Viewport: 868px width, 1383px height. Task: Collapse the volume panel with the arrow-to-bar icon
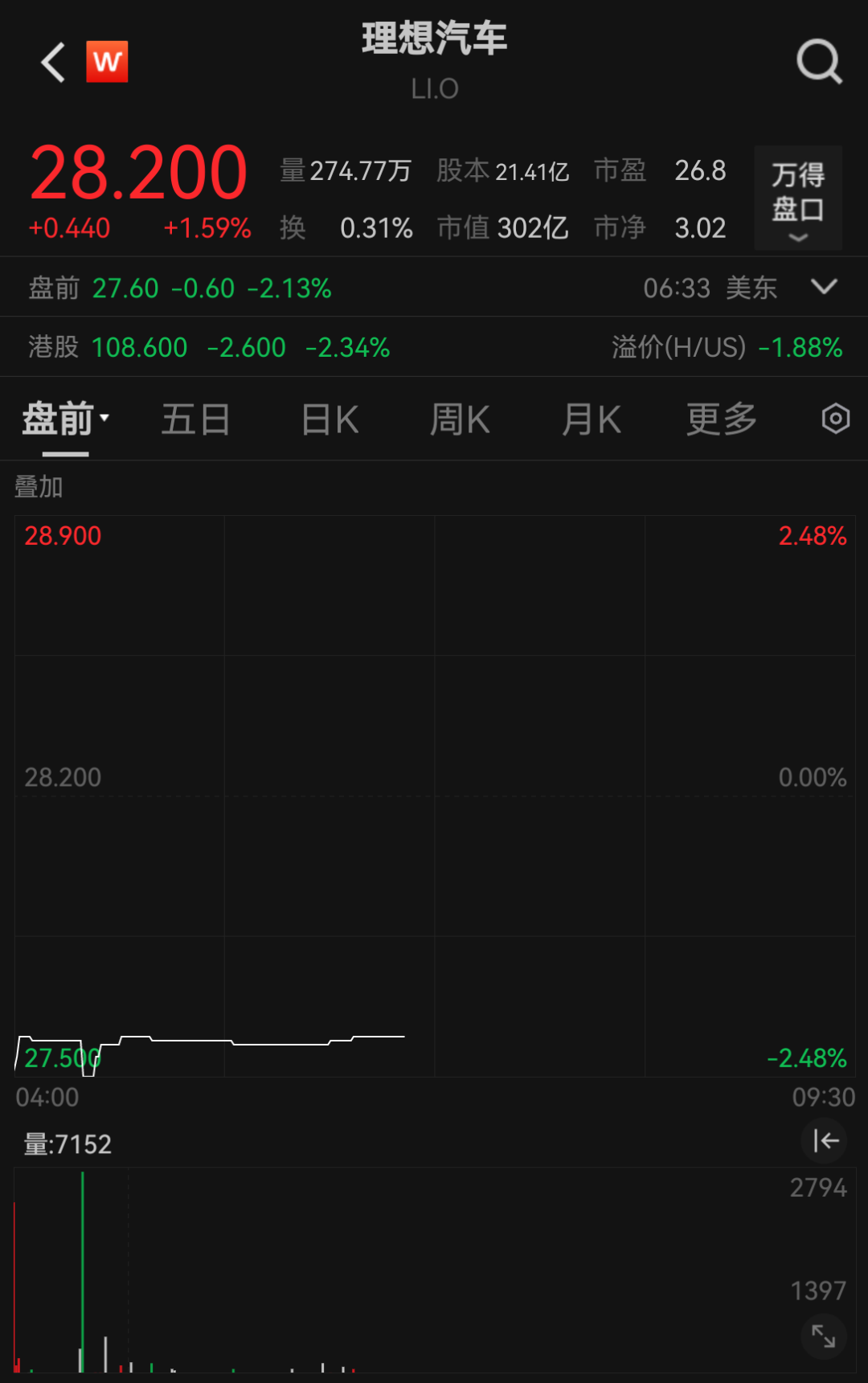pos(825,1140)
